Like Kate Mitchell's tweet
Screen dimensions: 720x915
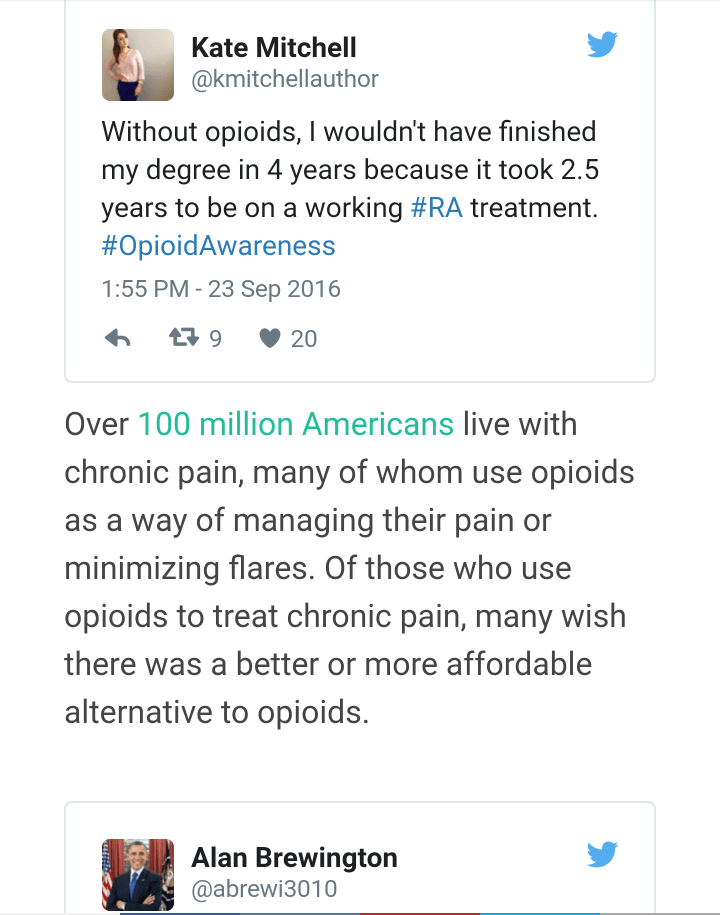tap(270, 339)
